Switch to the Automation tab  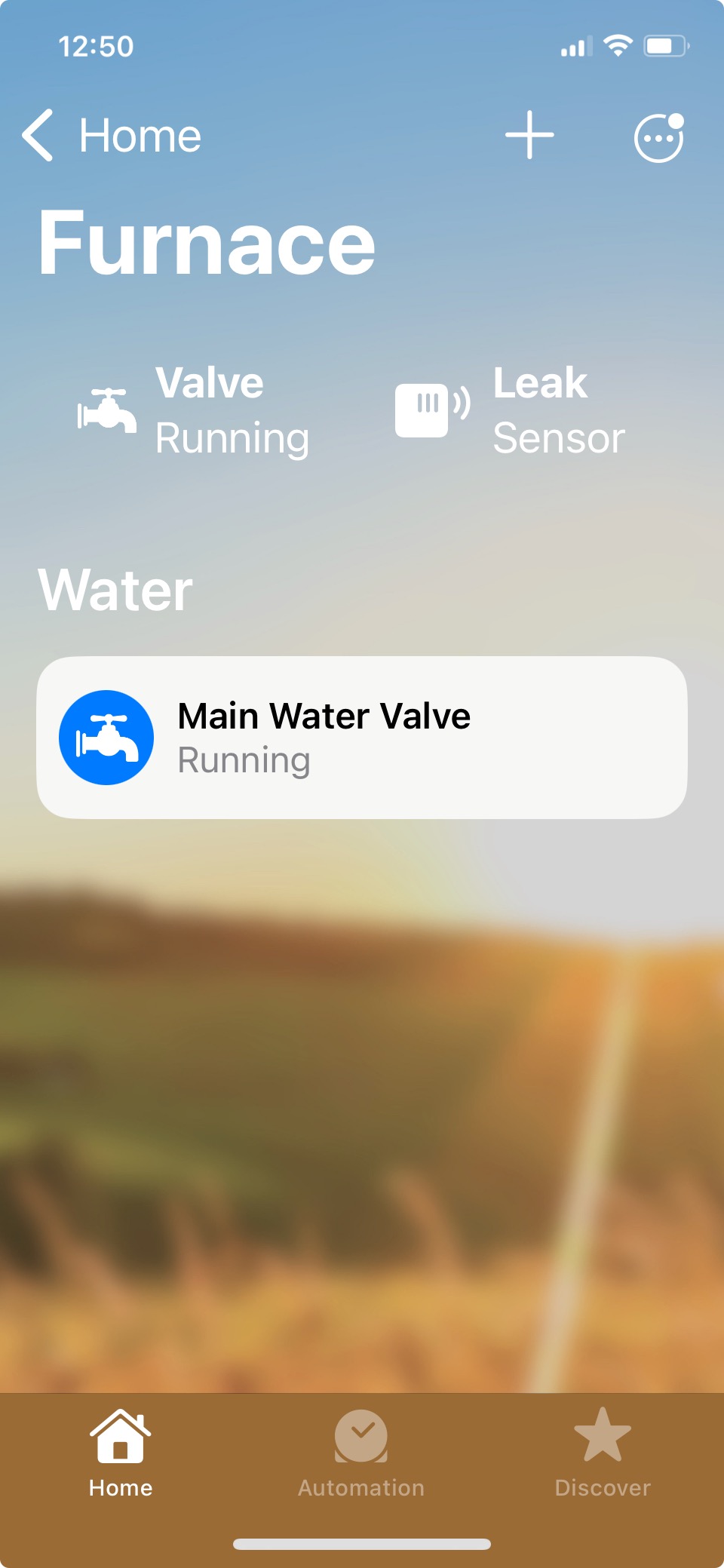(361, 1453)
